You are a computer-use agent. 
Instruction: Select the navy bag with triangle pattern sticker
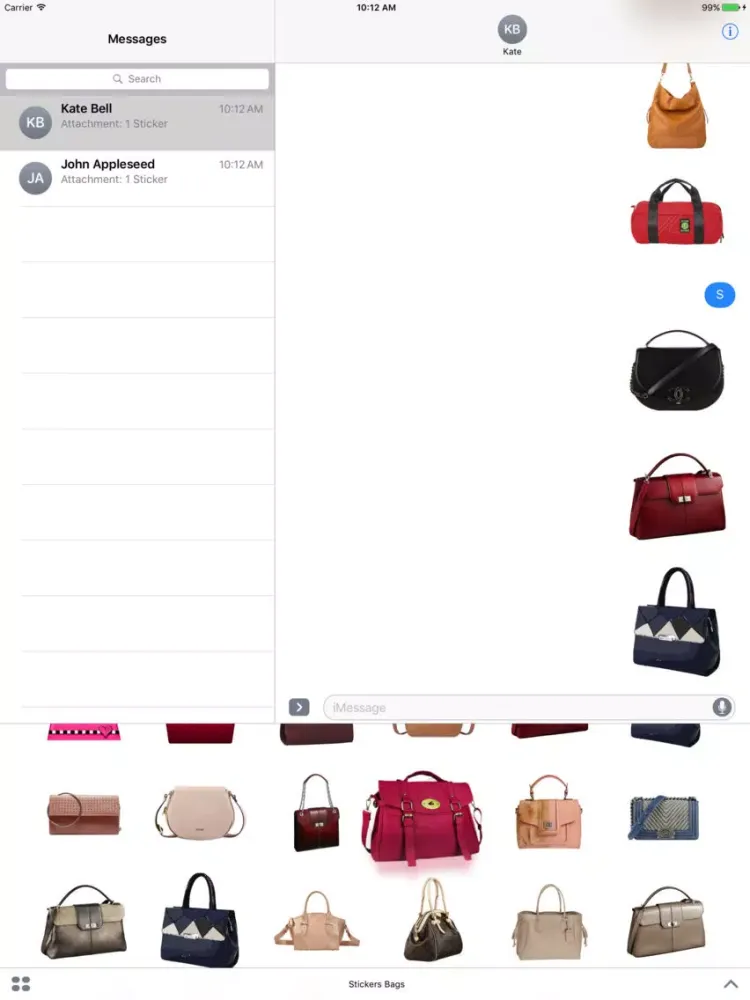coord(200,921)
